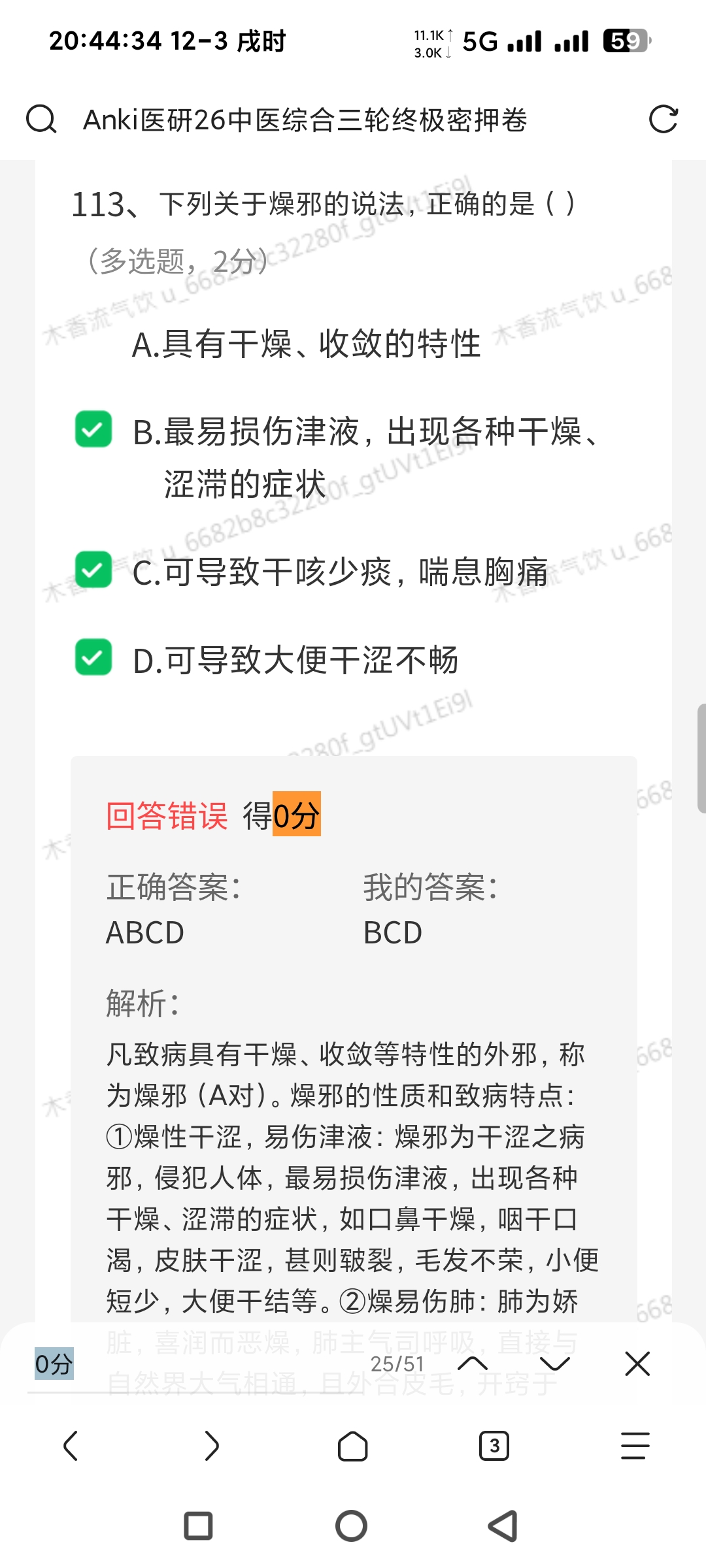Open the tab switcher showing 3 tabs
This screenshot has height=1568, width=706.
pos(494,1446)
